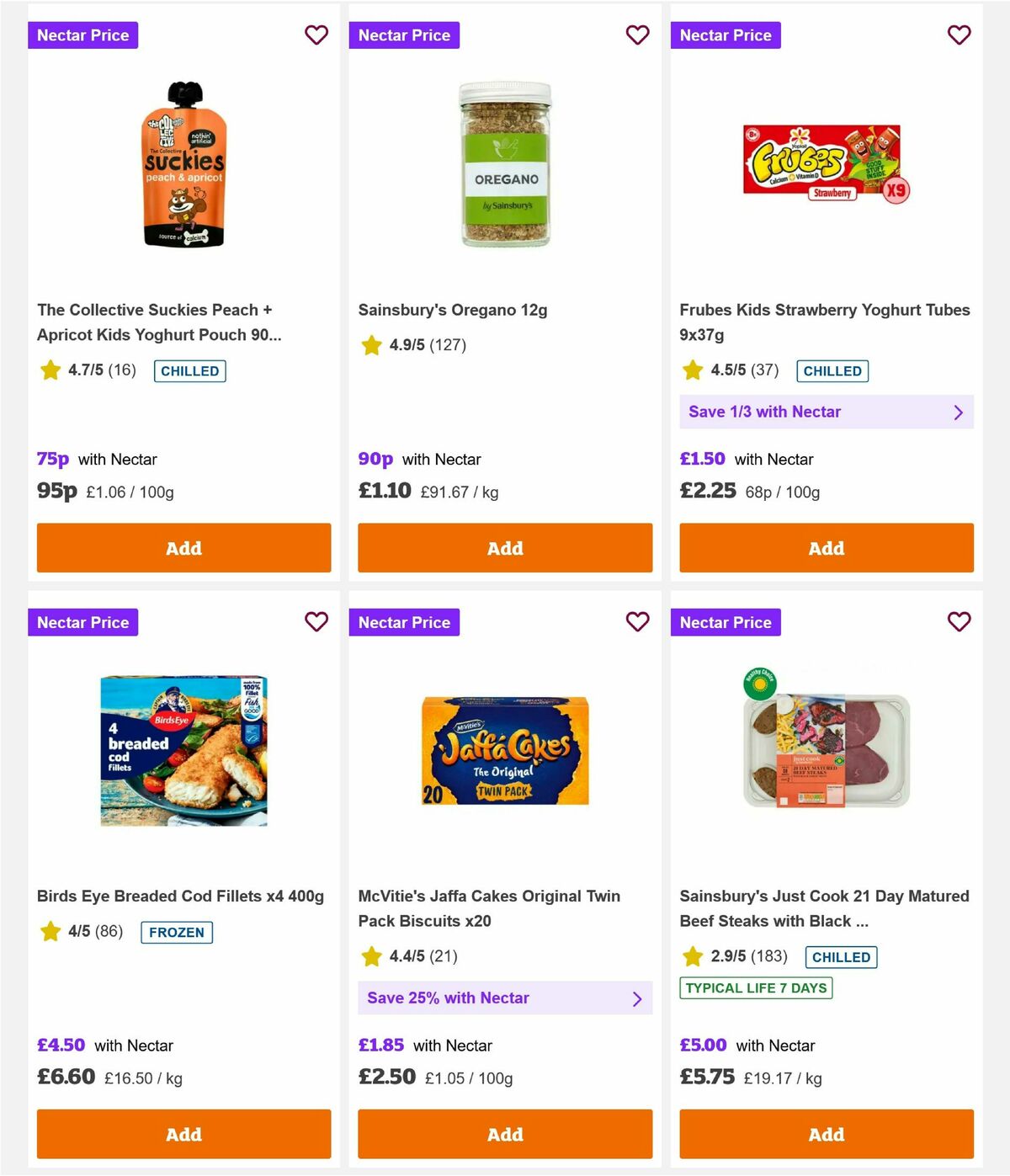Toggle favourite on McVitie's Jaffa Cakes

click(x=638, y=622)
